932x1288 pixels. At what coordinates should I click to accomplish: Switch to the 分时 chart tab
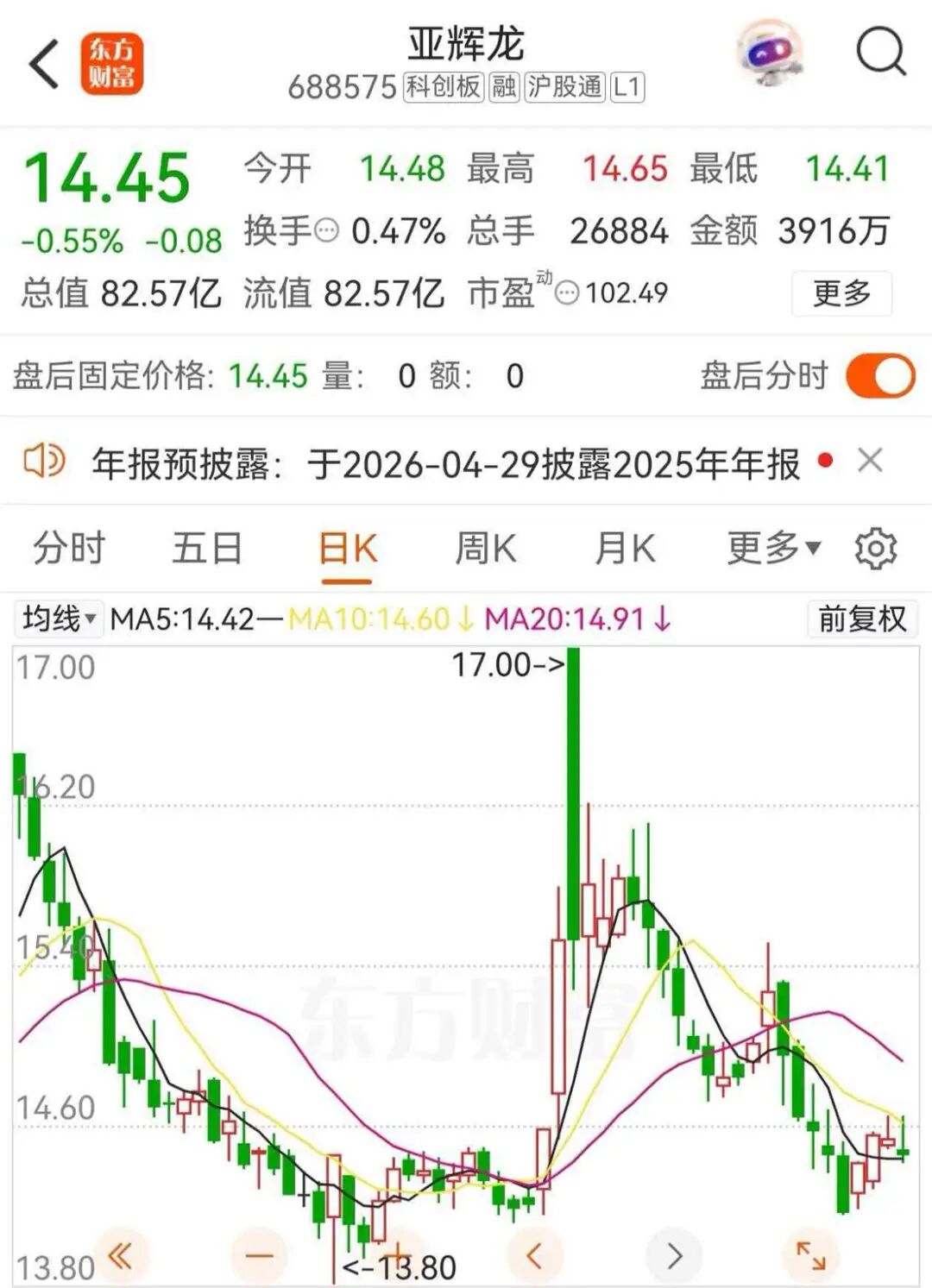[x=69, y=549]
